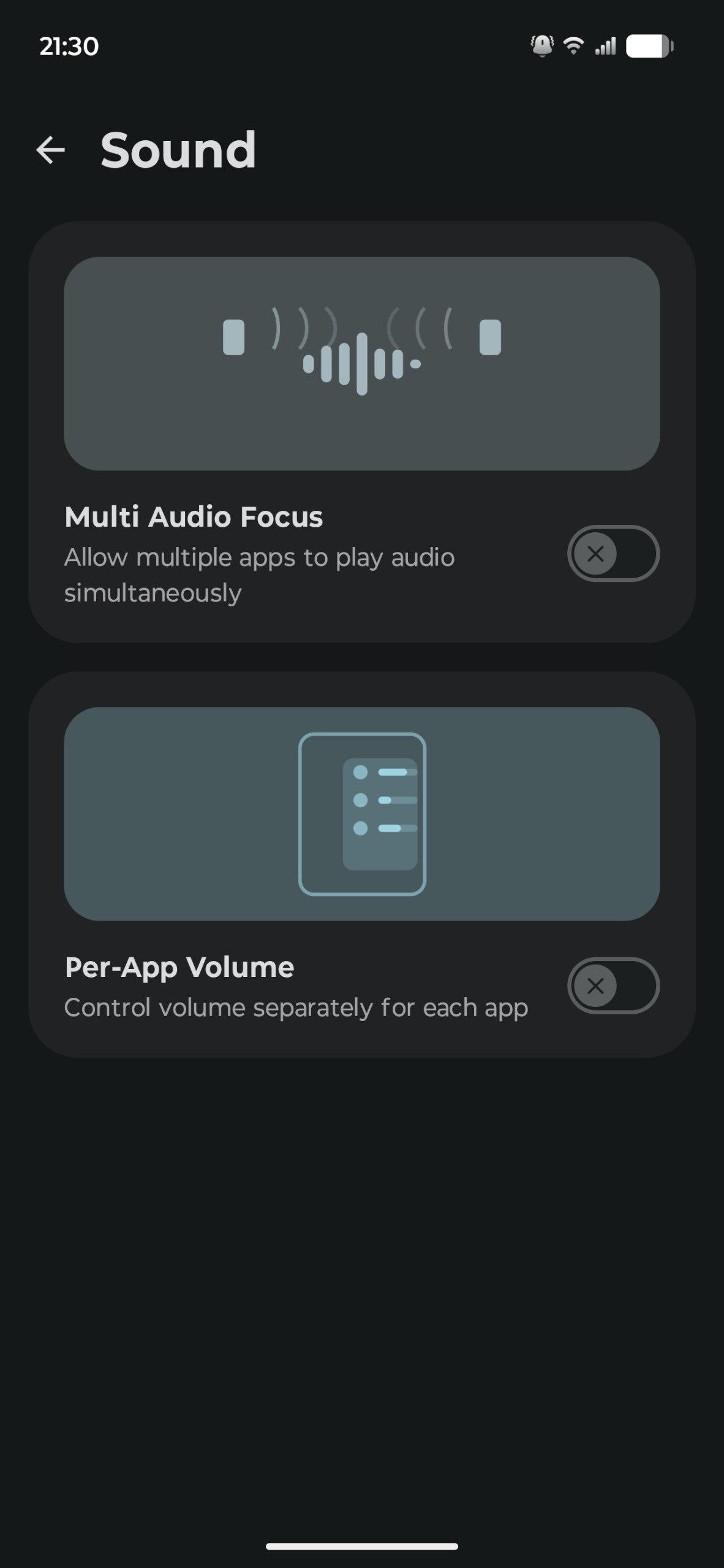Enable the Multi Audio Focus switch

click(x=613, y=554)
